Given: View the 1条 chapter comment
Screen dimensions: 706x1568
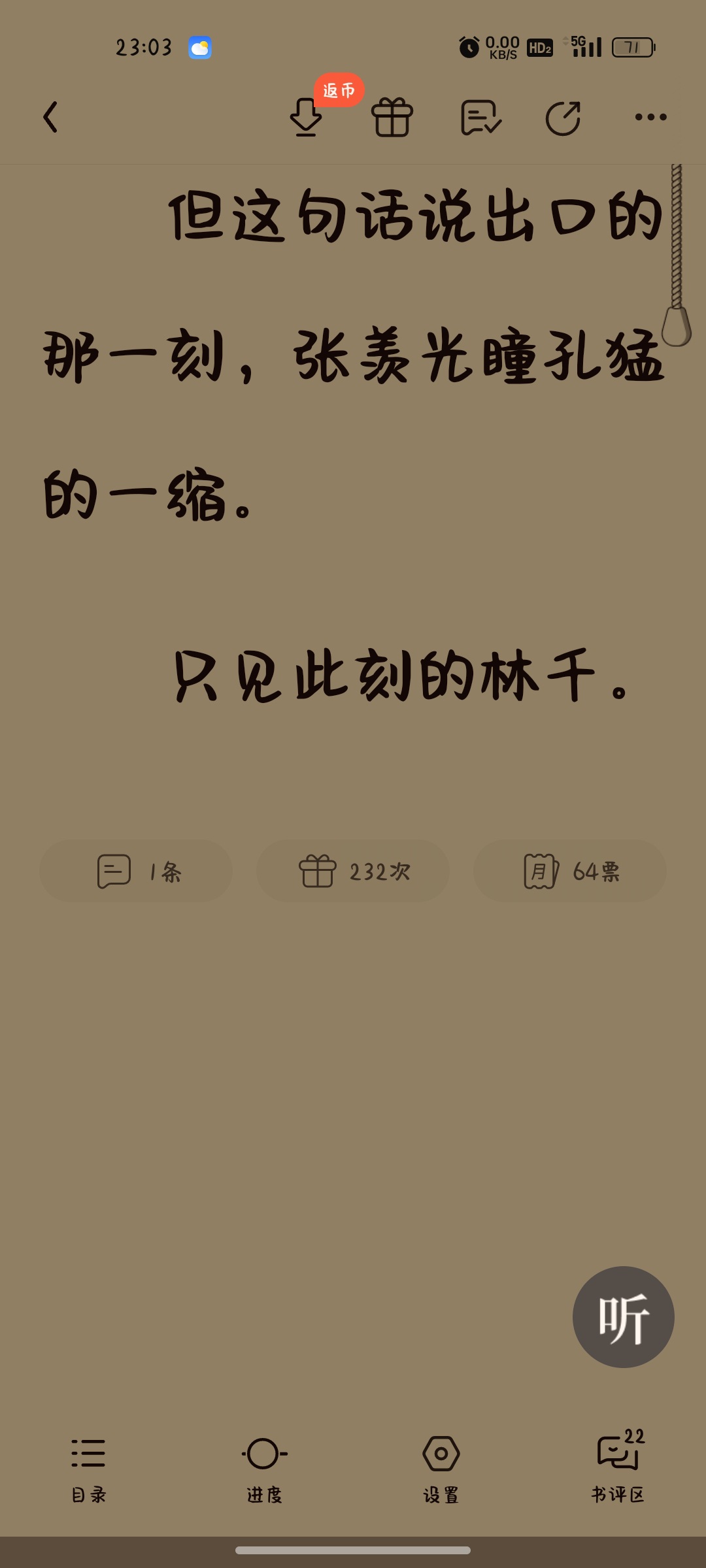Looking at the screenshot, I should (x=136, y=871).
